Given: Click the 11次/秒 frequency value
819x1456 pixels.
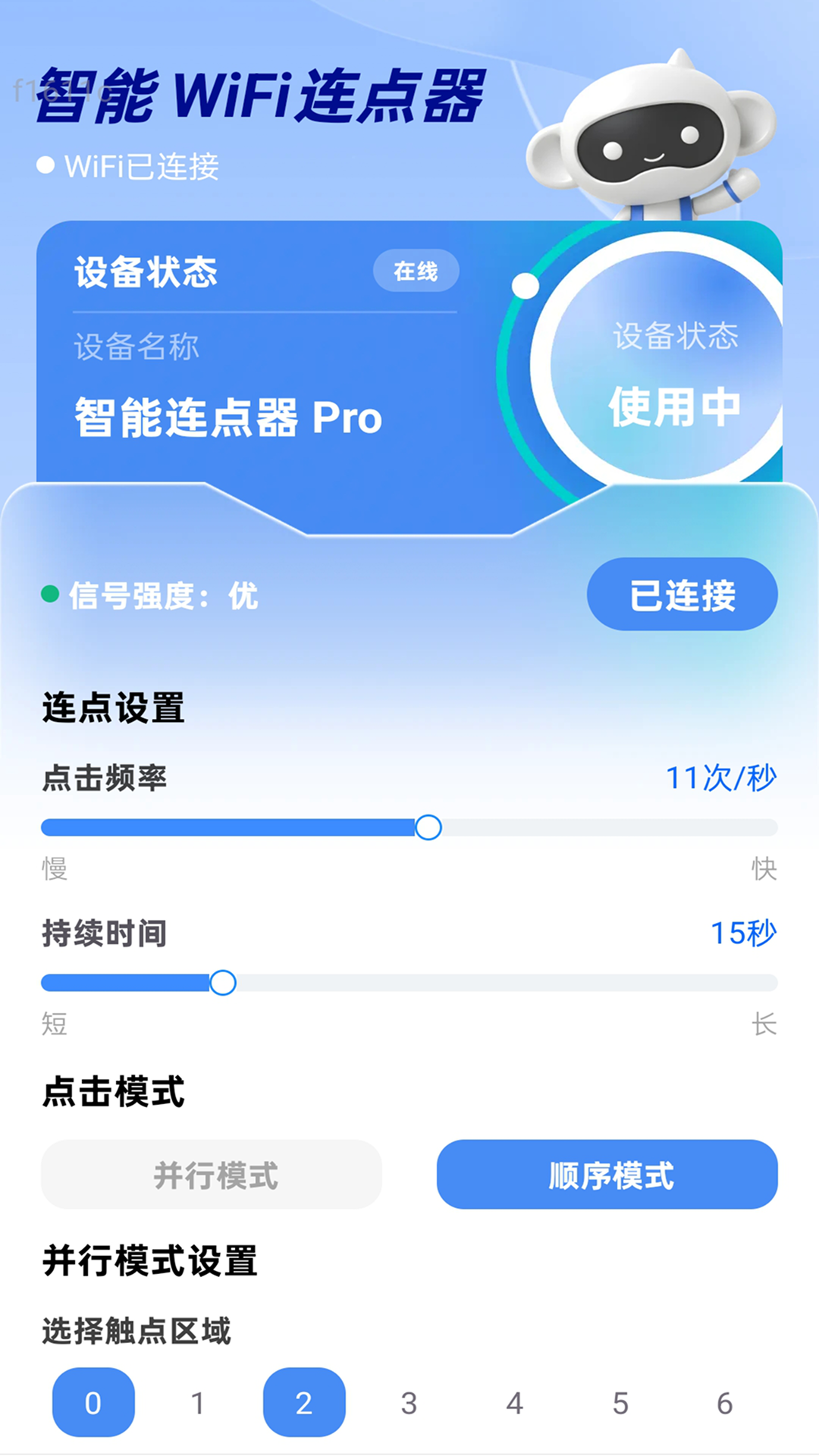Looking at the screenshot, I should point(720,777).
